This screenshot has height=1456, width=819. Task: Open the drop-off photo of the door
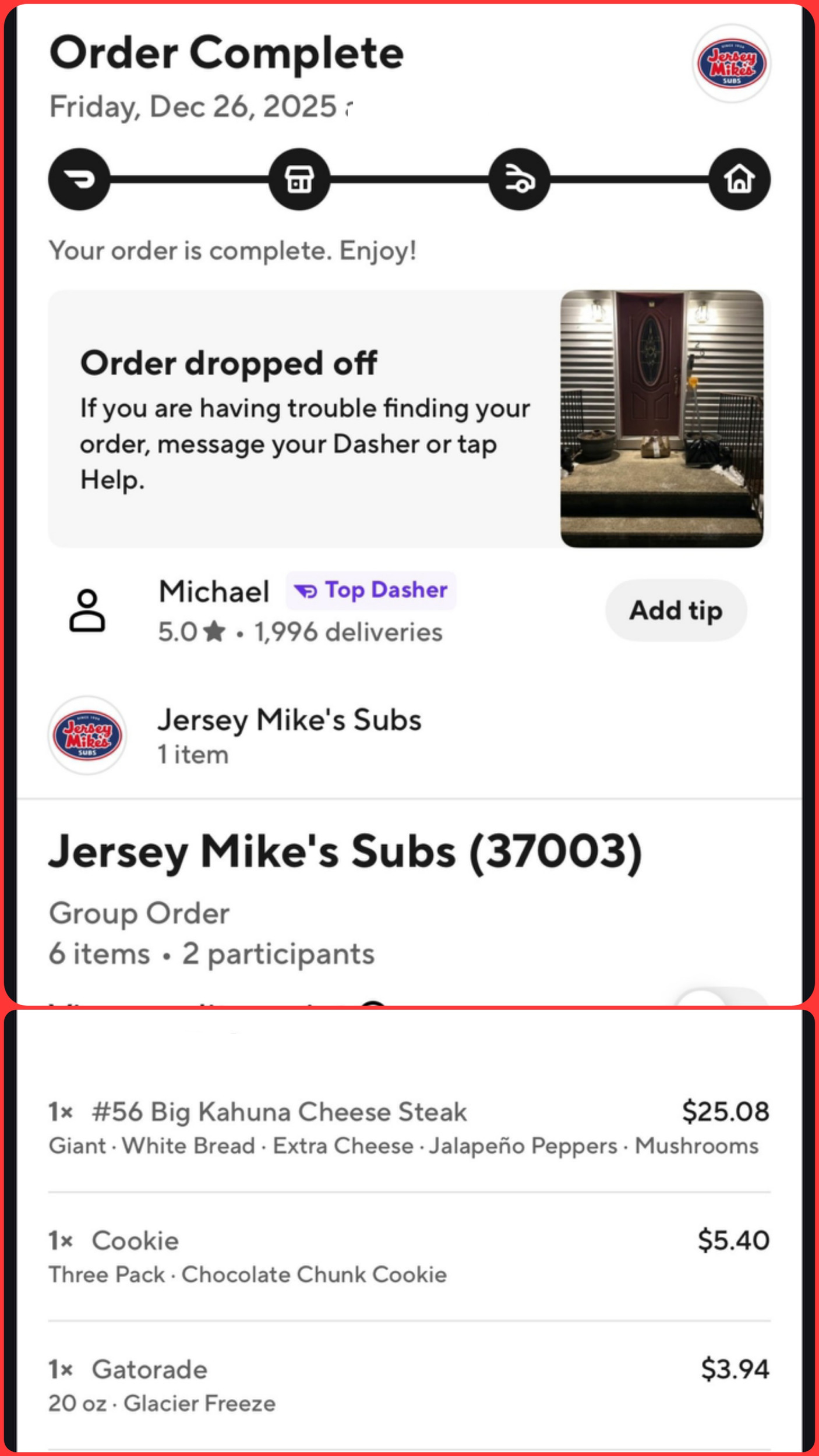coord(661,418)
